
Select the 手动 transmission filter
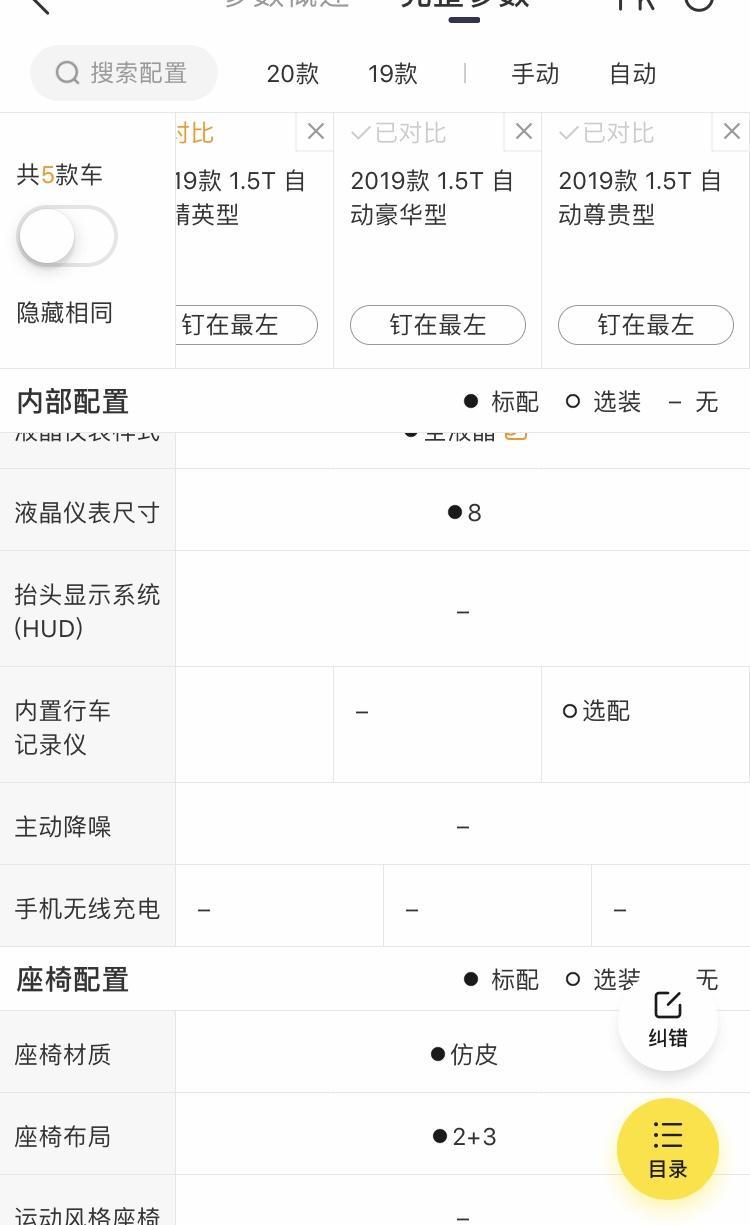pos(535,74)
